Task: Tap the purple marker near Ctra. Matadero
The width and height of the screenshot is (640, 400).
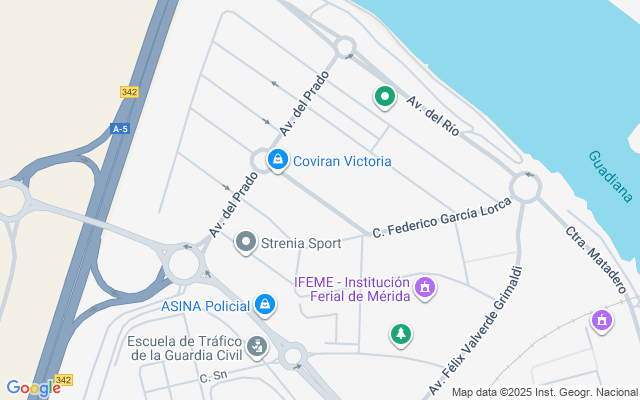Action: [x=601, y=320]
